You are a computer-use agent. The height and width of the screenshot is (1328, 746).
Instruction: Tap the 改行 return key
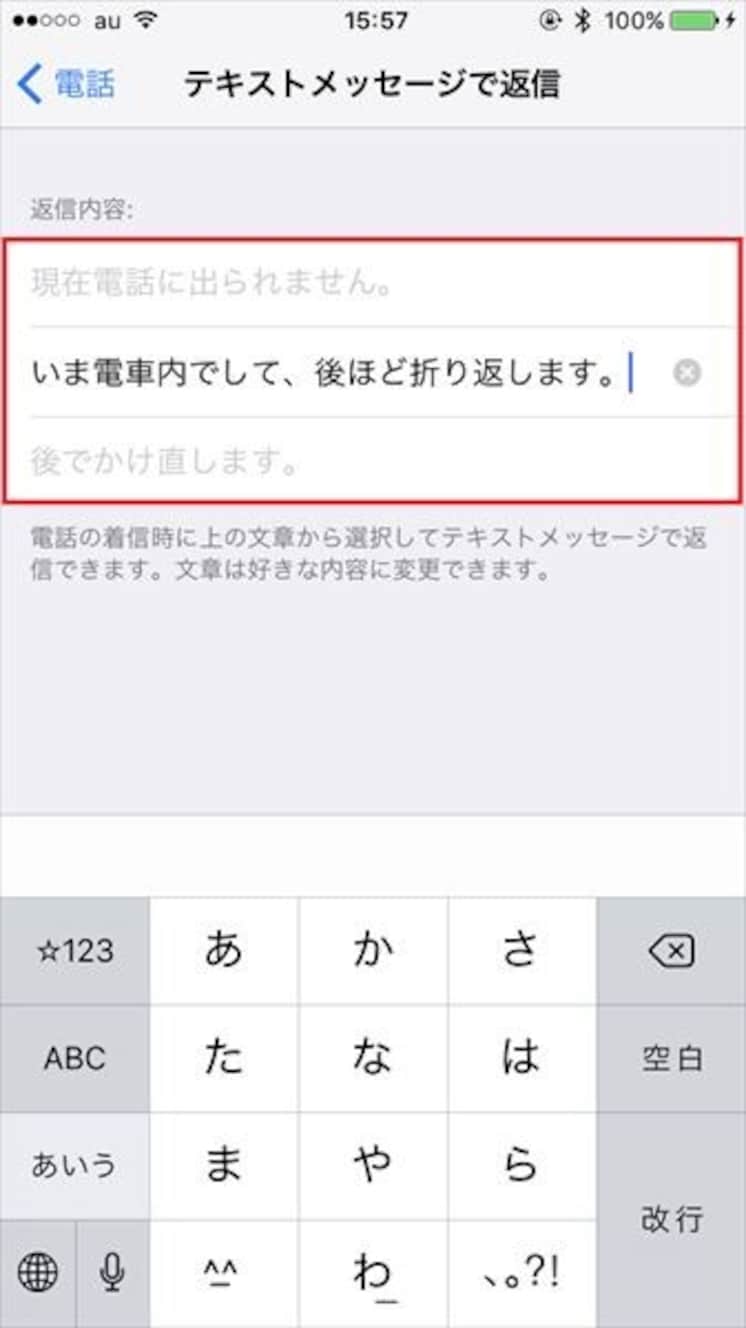672,1219
